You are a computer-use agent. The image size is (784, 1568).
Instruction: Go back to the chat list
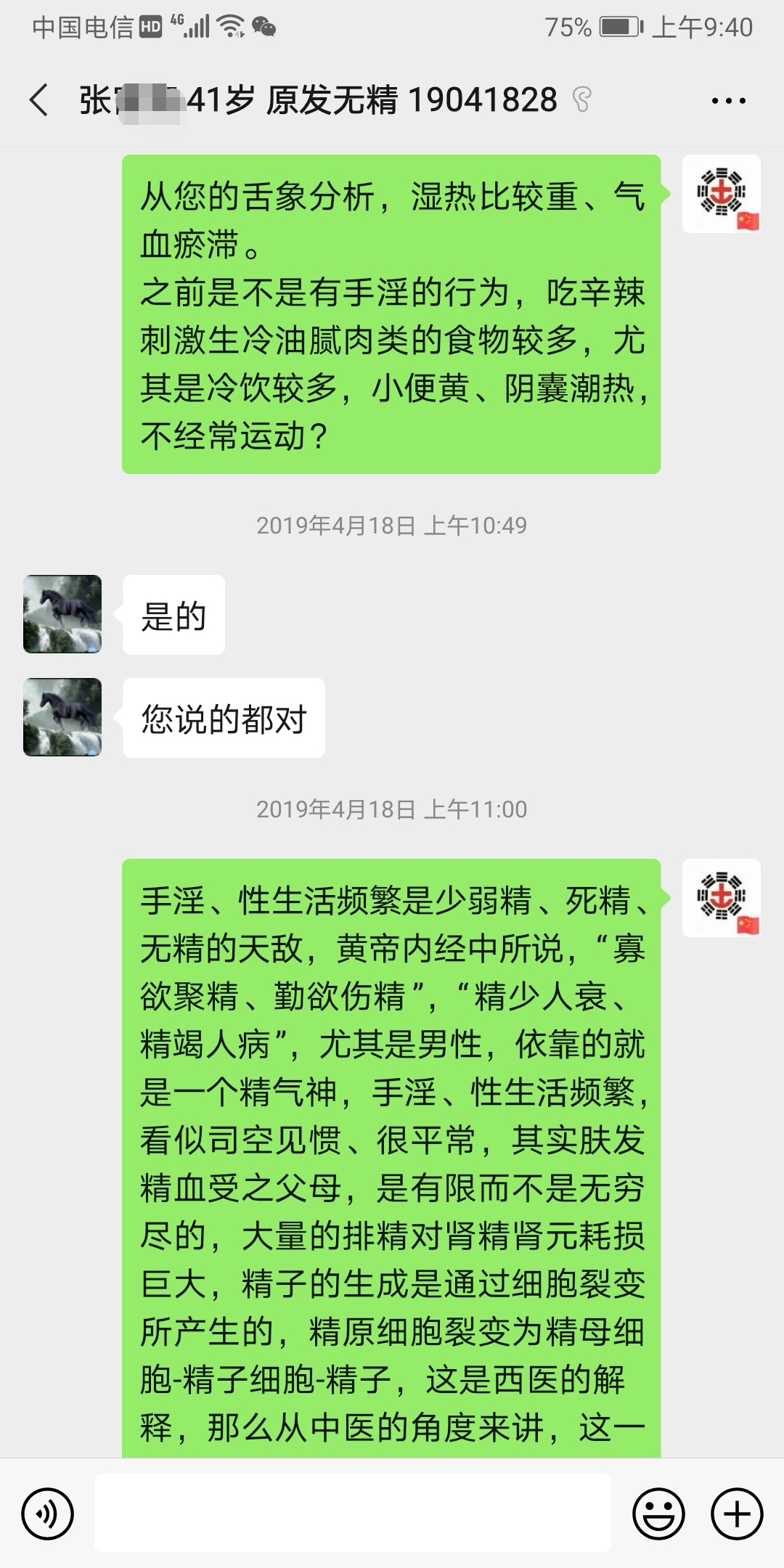39,100
